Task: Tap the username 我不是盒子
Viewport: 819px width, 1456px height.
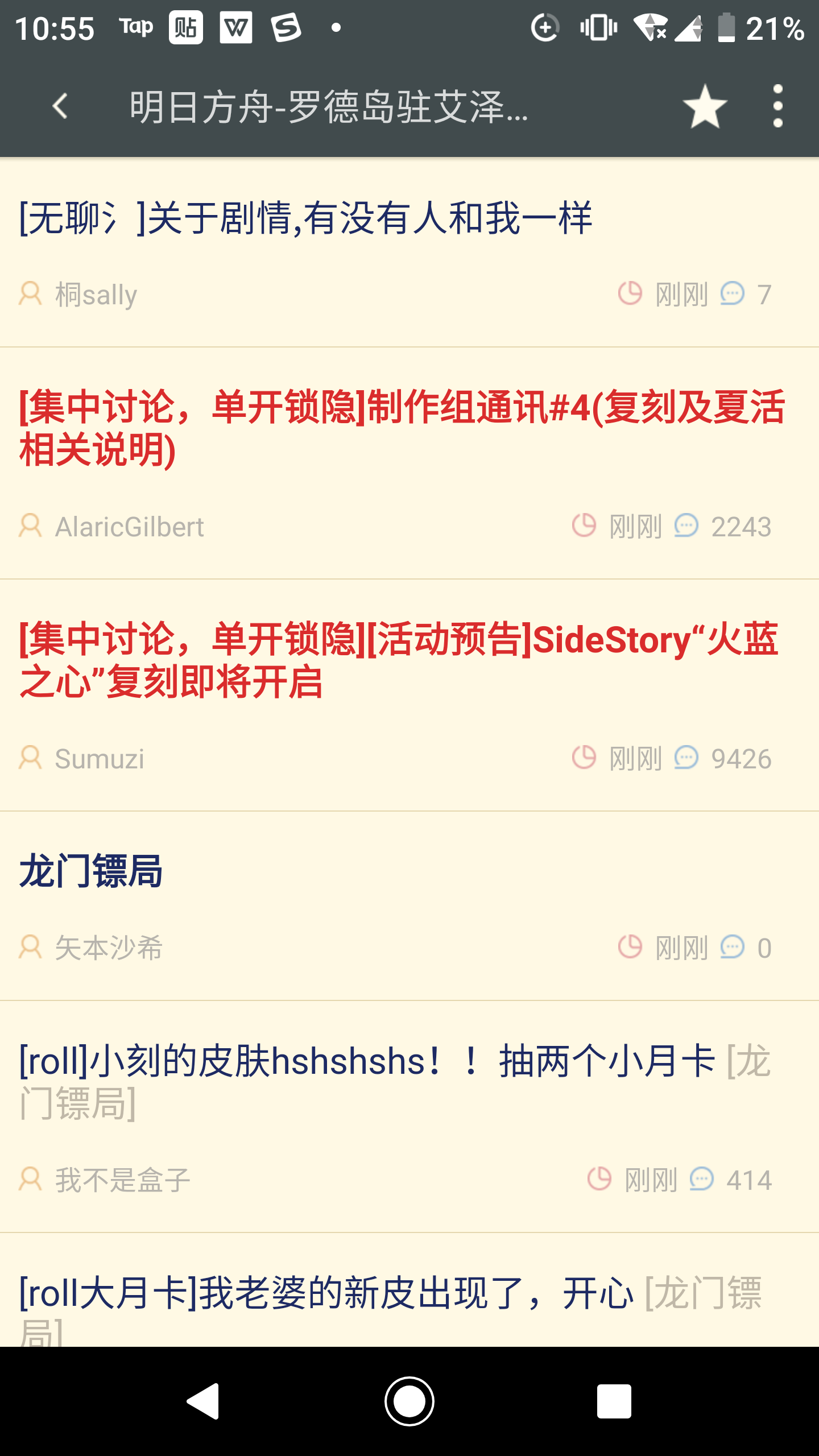Action: coord(122,1180)
